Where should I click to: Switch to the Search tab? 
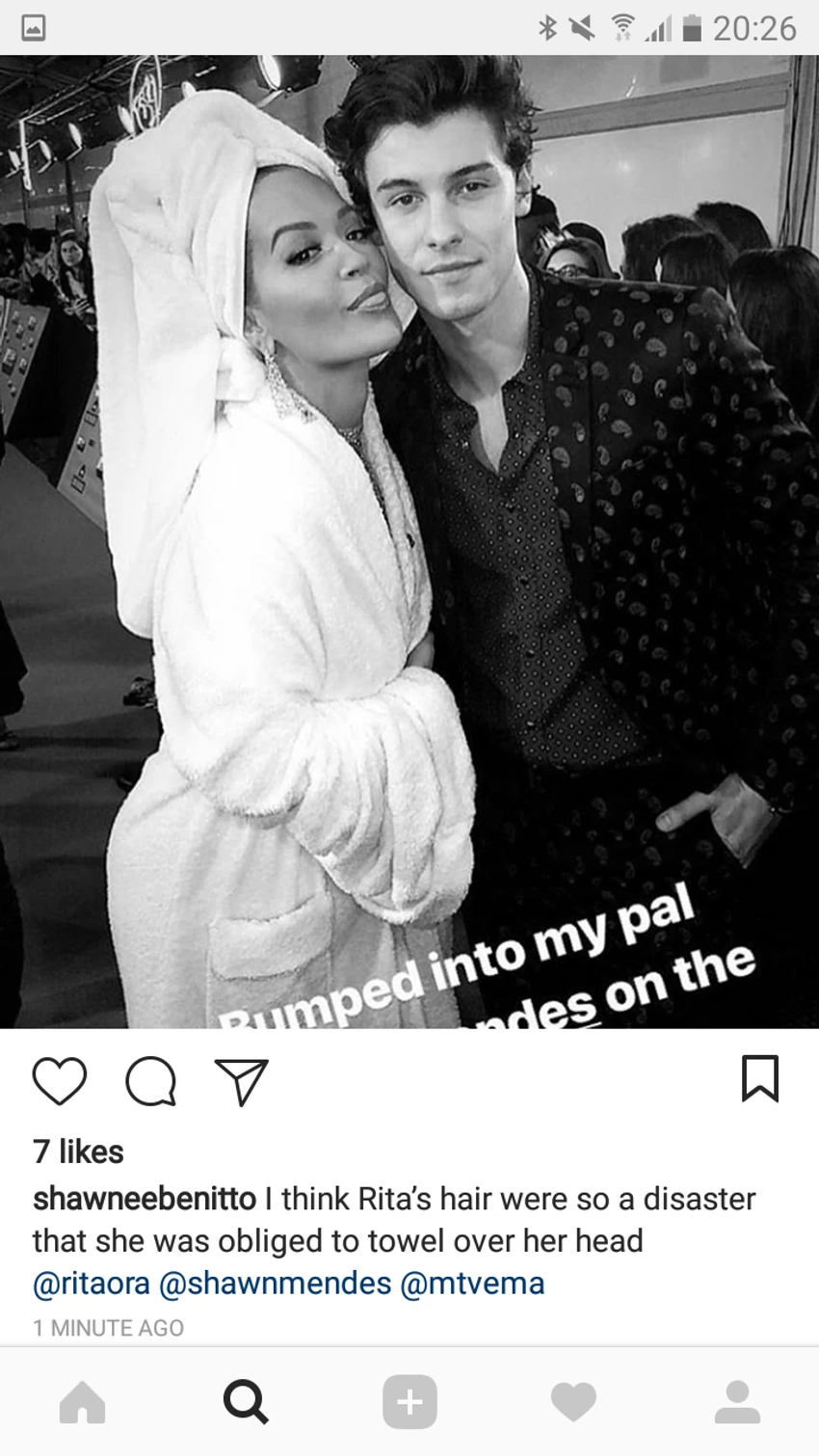click(246, 1402)
